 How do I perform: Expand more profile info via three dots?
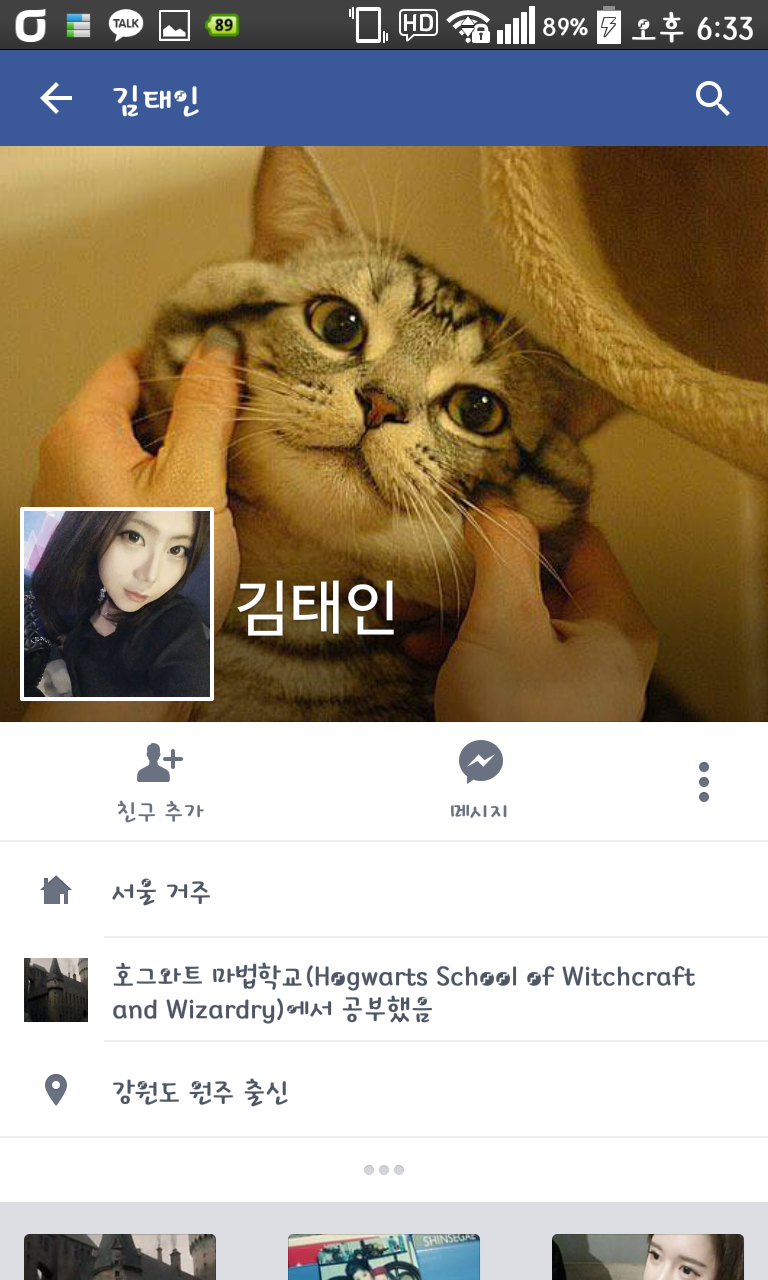point(384,1169)
